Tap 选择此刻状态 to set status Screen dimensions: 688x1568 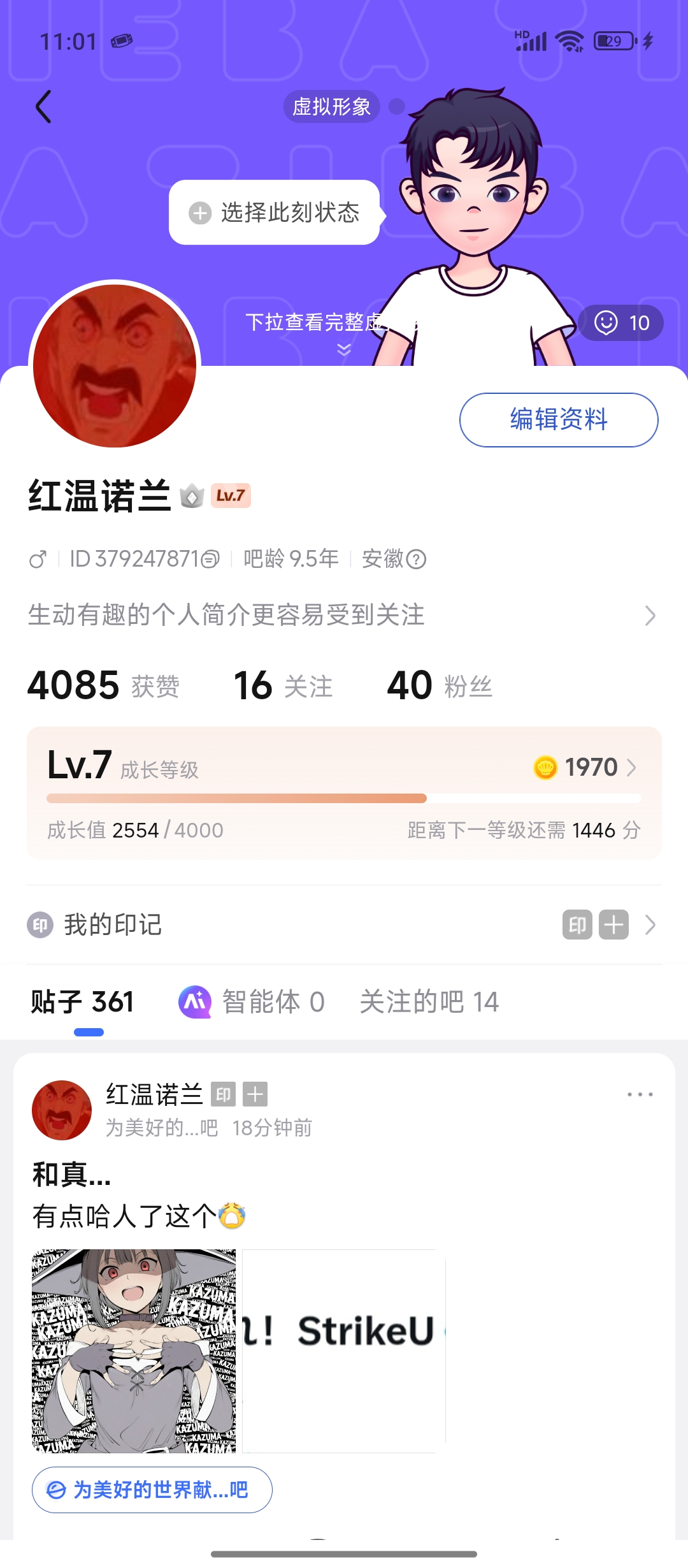(x=275, y=213)
